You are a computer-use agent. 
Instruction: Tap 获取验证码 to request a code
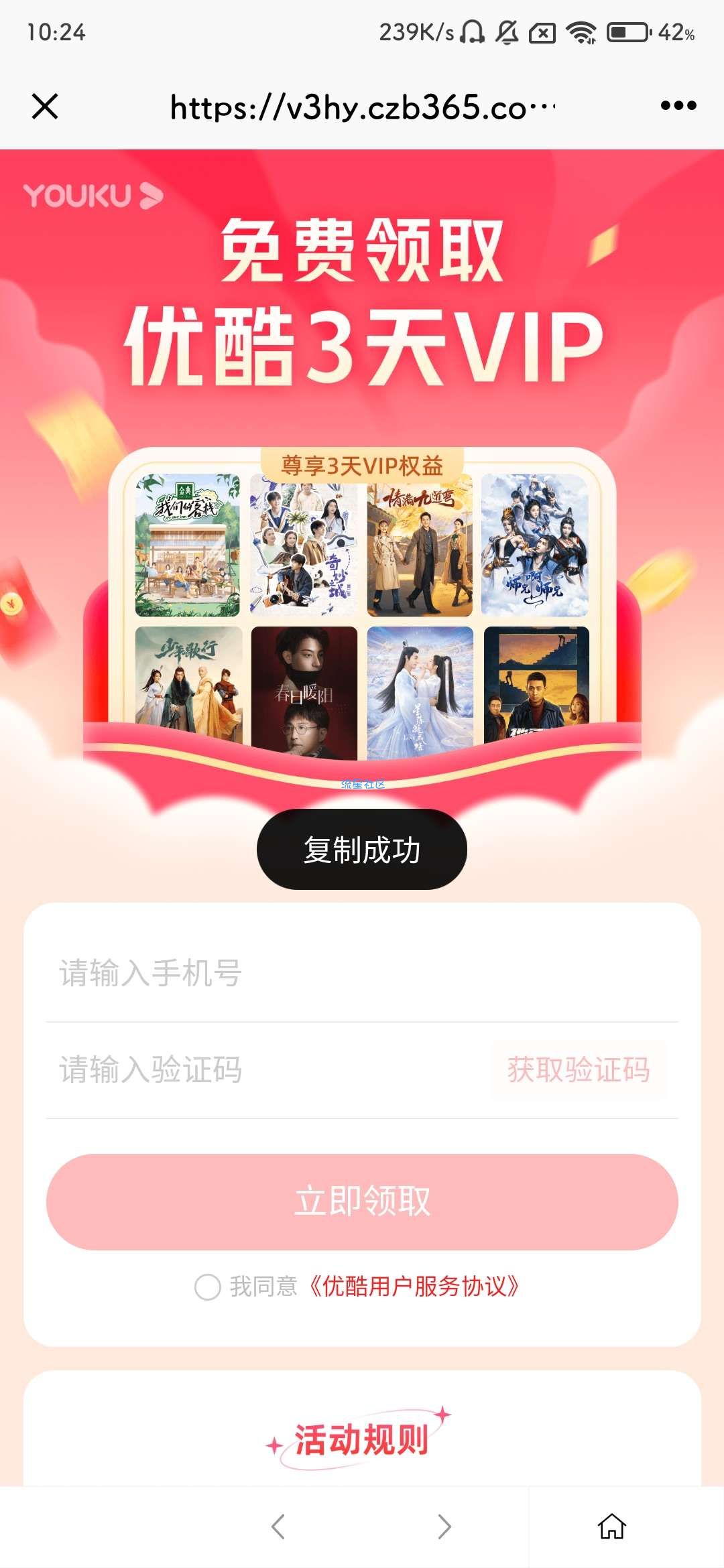(x=578, y=1069)
